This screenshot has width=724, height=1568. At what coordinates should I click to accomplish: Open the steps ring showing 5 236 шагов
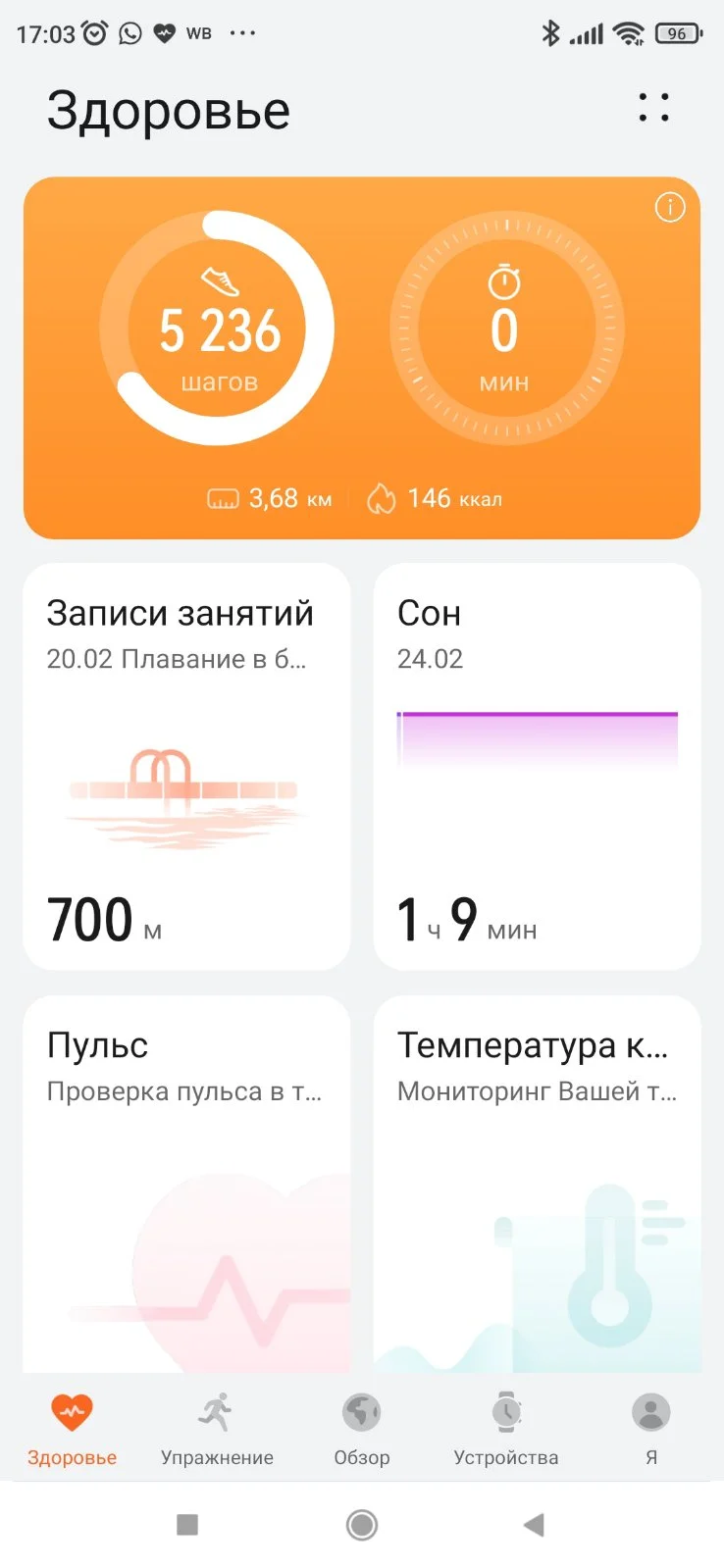pyautogui.click(x=220, y=329)
